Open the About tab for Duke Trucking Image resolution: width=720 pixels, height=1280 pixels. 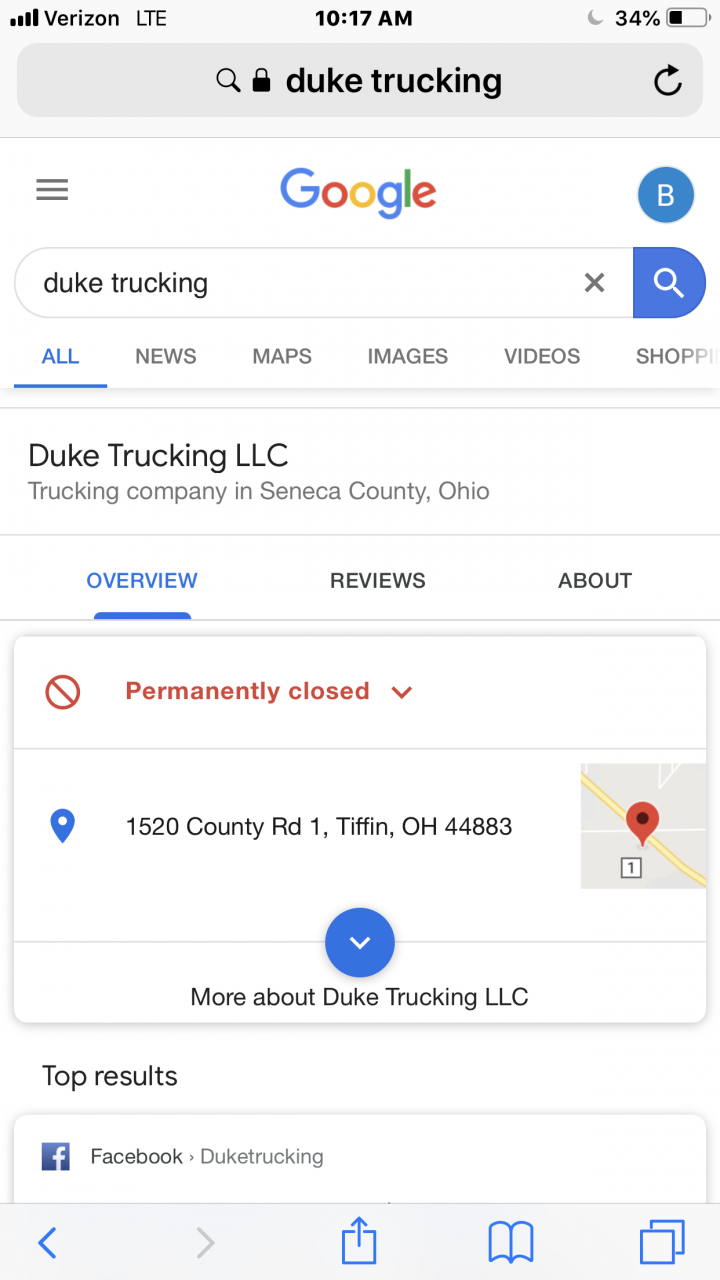click(x=595, y=580)
